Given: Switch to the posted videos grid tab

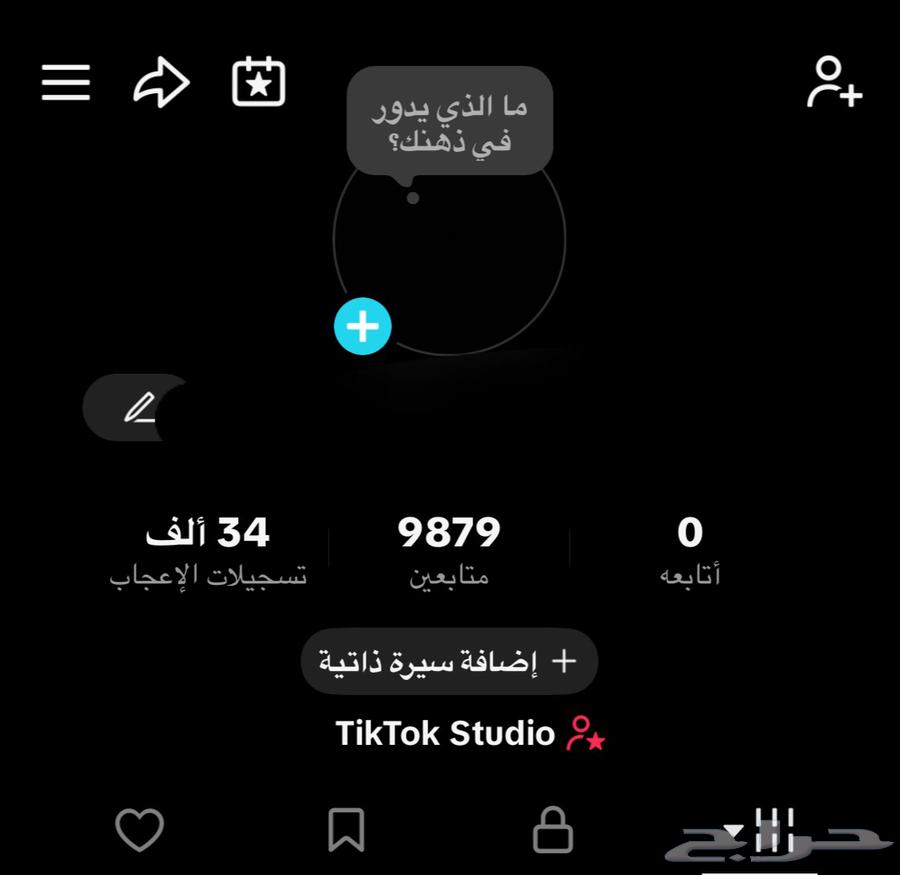Looking at the screenshot, I should pyautogui.click(x=771, y=830).
